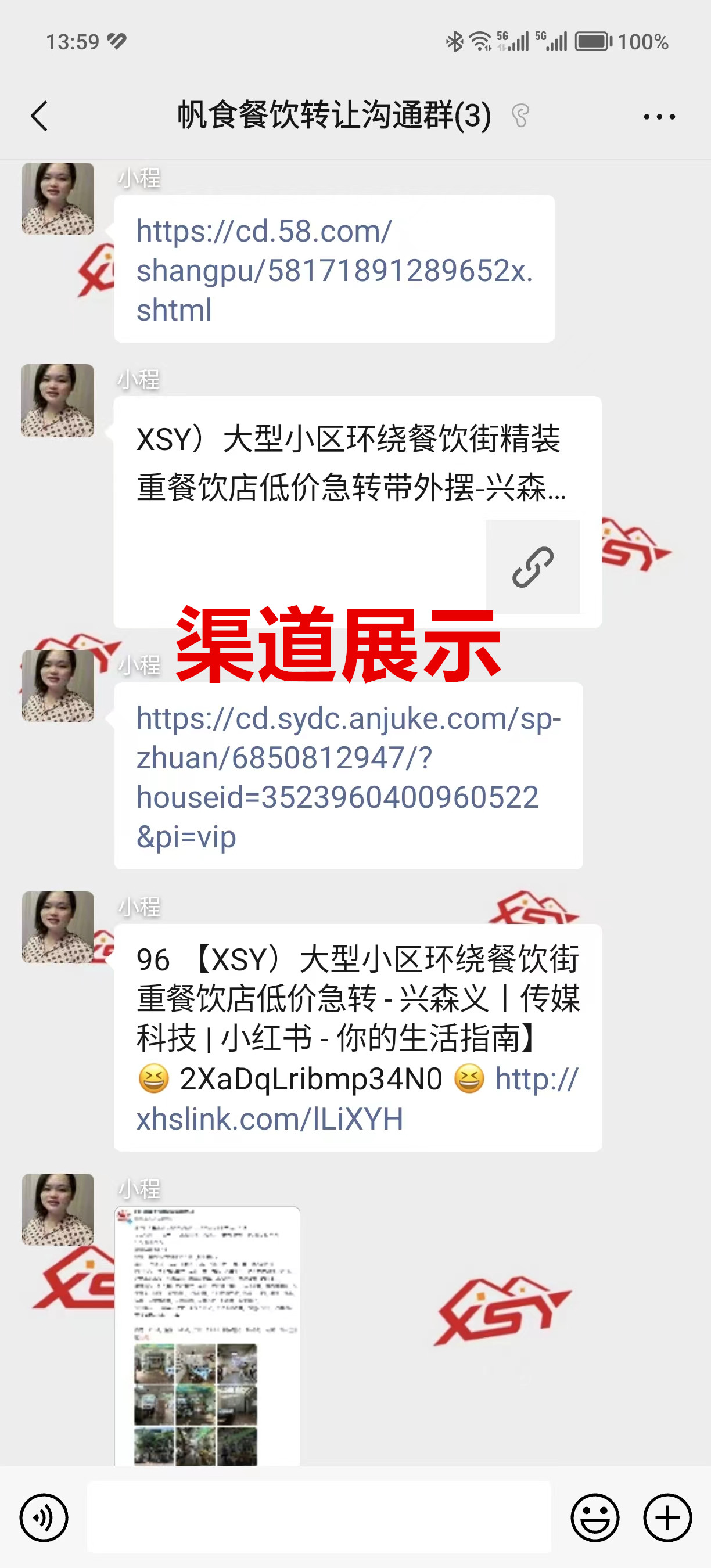
Task: Open the shared XSY 大型小区环绕餐饮街 link card
Action: coord(357,511)
